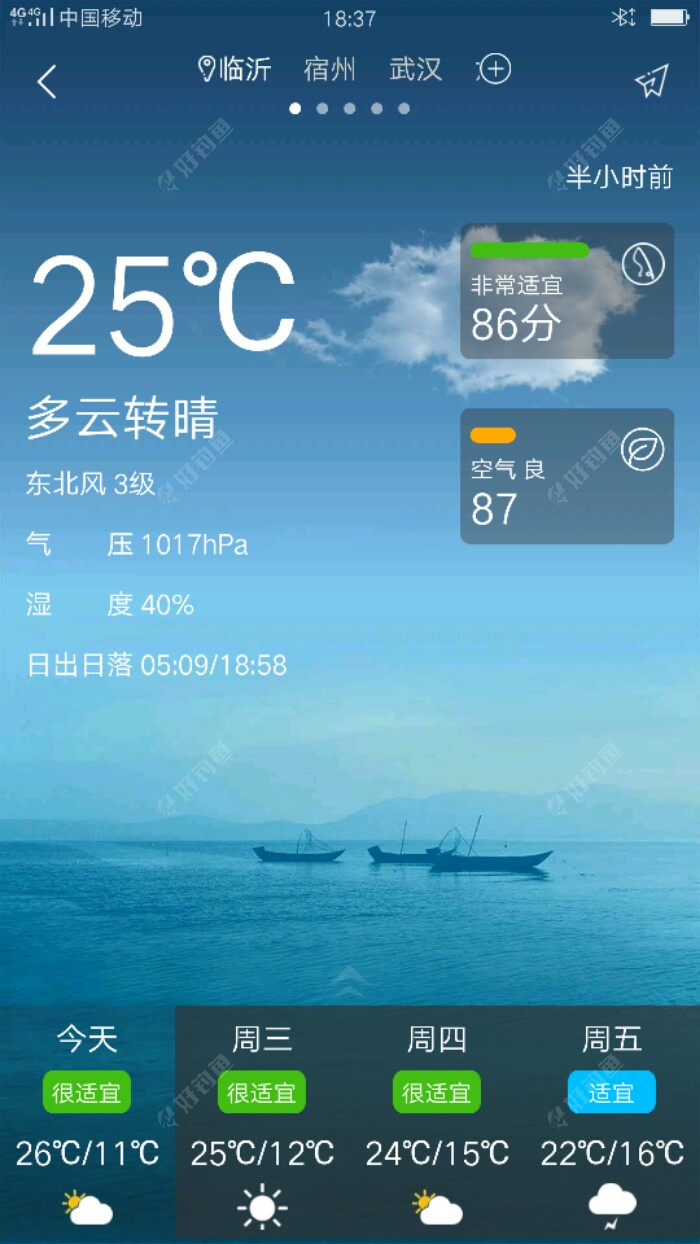Open the 非常适宜 86分 comfort score card
The width and height of the screenshot is (700, 1244).
[x=566, y=291]
